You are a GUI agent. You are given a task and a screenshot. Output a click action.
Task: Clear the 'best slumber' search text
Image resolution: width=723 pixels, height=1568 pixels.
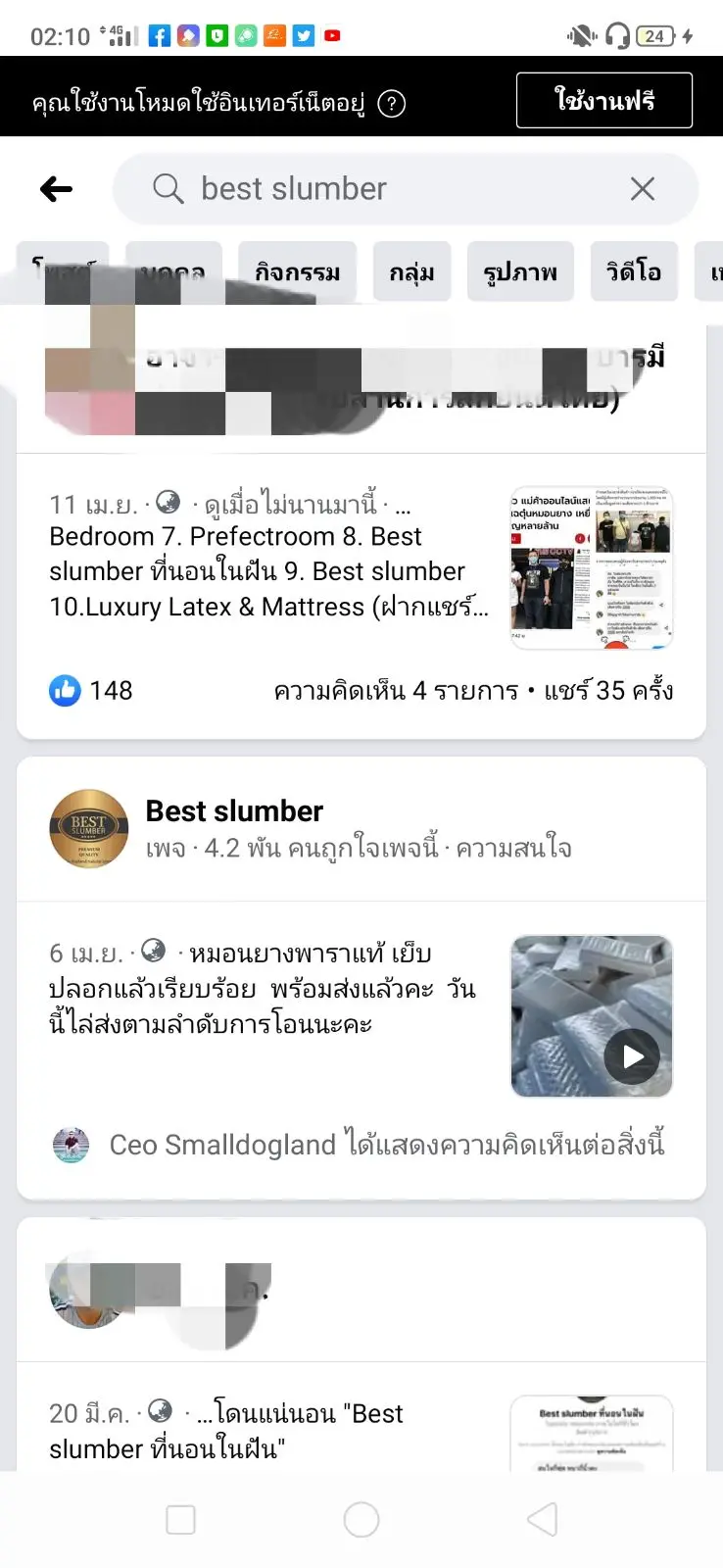(x=643, y=189)
